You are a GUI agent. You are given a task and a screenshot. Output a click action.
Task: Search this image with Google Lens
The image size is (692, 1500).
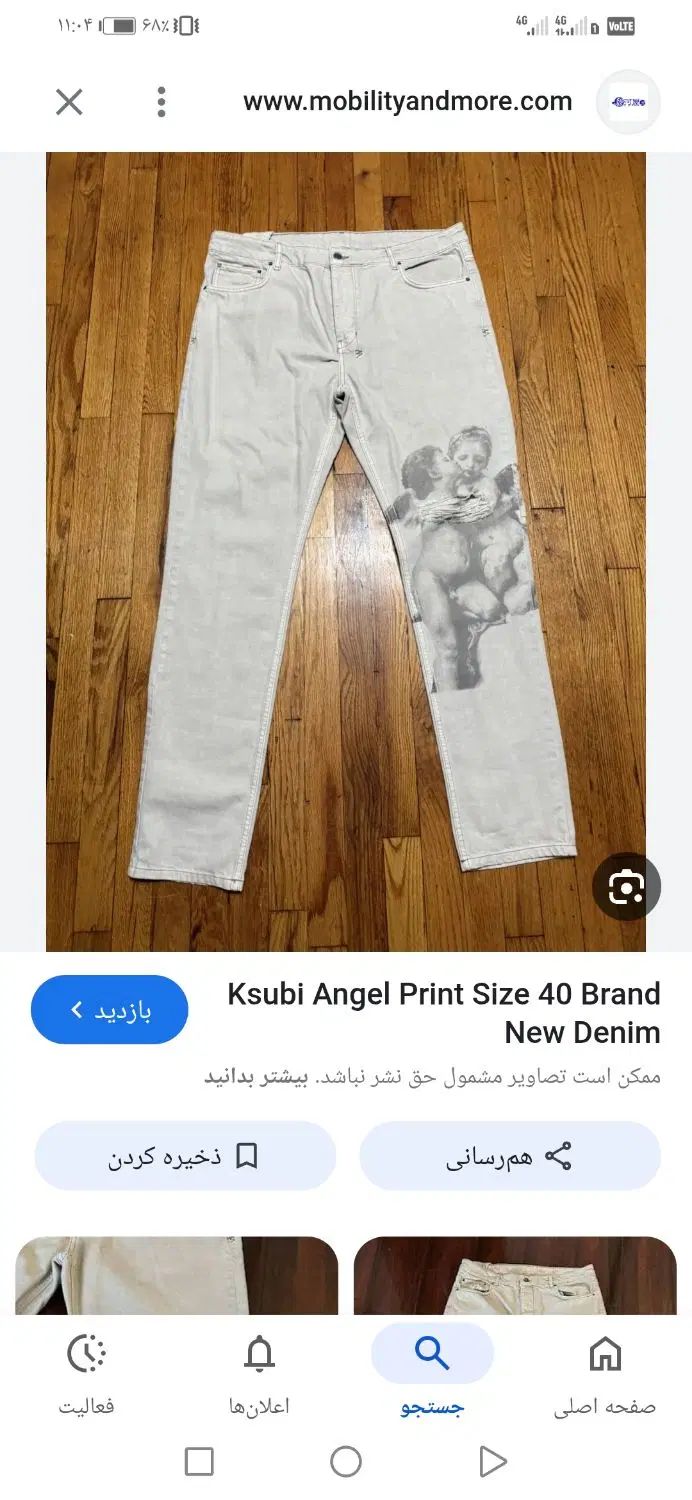(x=626, y=887)
